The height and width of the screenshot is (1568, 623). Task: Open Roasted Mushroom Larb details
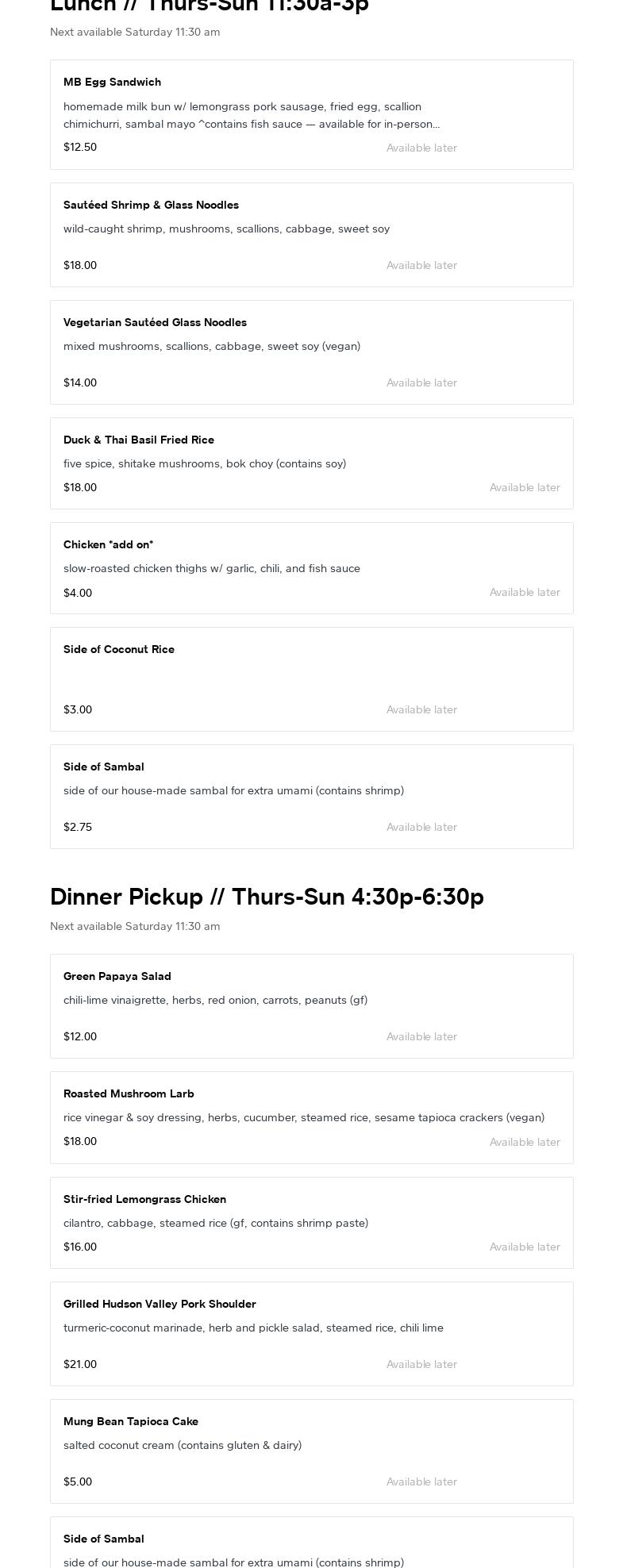(311, 1117)
